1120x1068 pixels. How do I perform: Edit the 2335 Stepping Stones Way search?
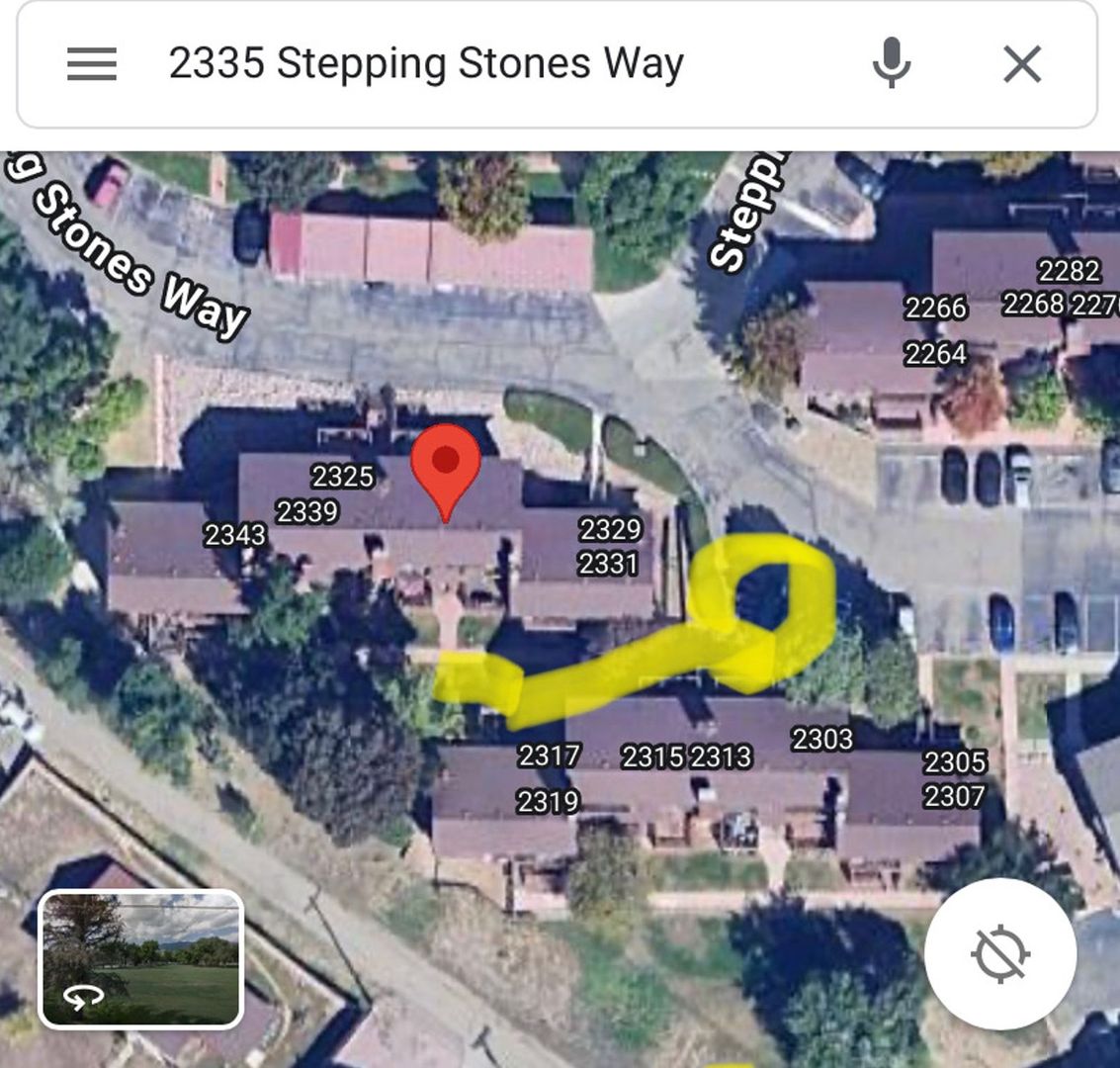[426, 65]
